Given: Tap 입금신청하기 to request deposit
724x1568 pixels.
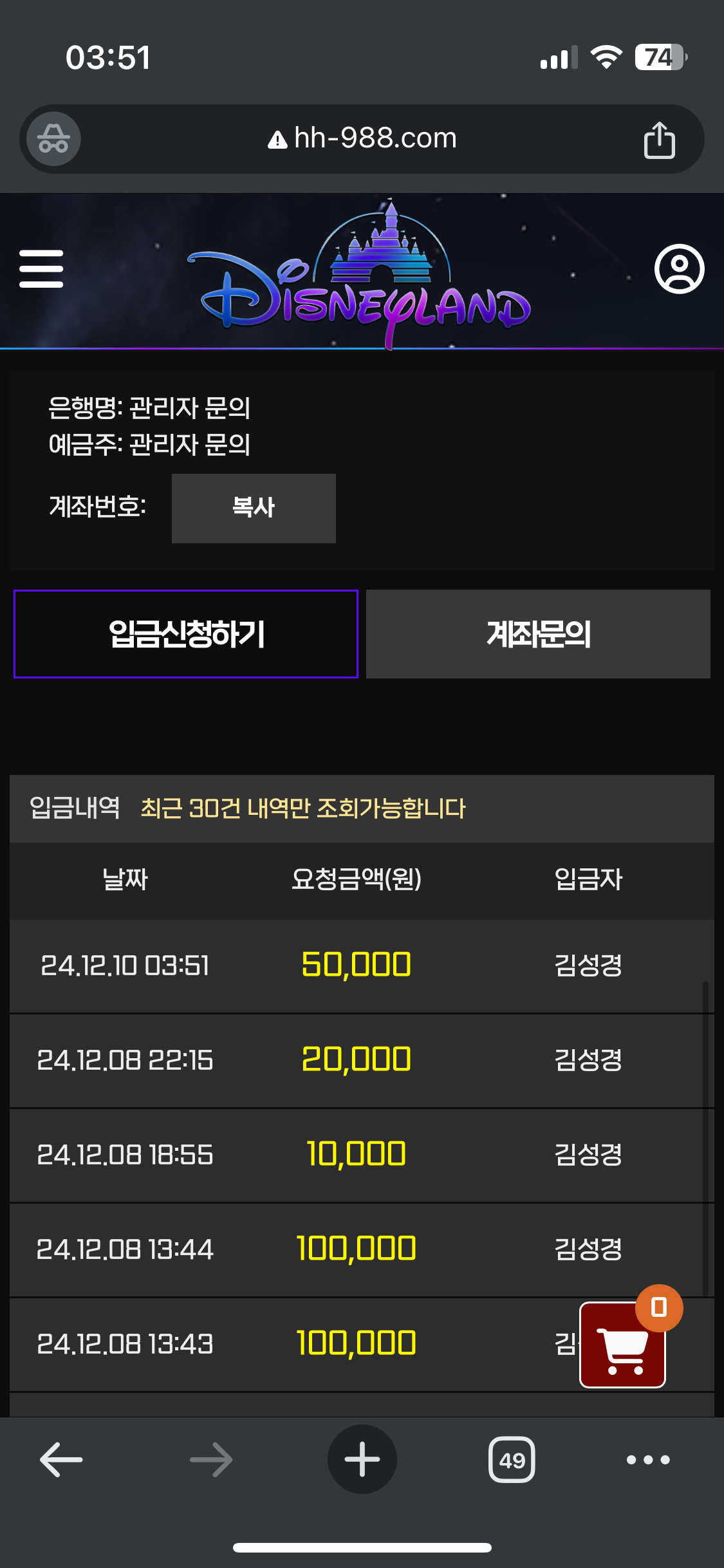Looking at the screenshot, I should tap(186, 634).
